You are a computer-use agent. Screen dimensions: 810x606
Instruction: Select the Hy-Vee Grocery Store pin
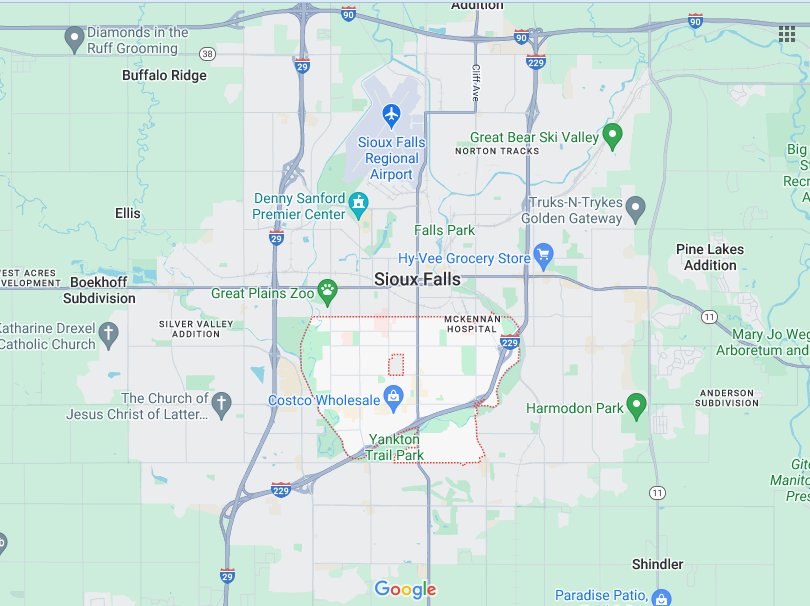543,256
